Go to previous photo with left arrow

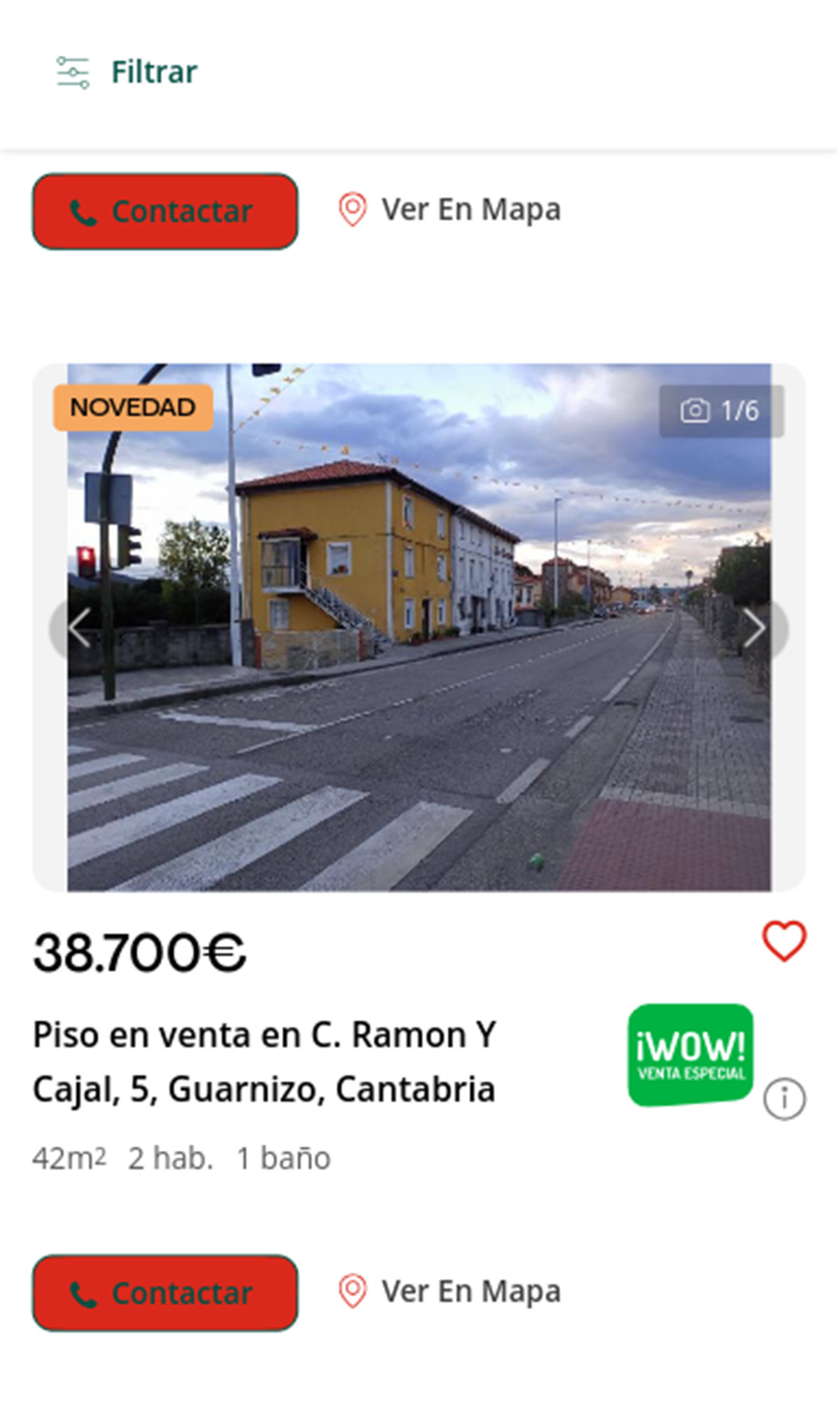point(80,629)
